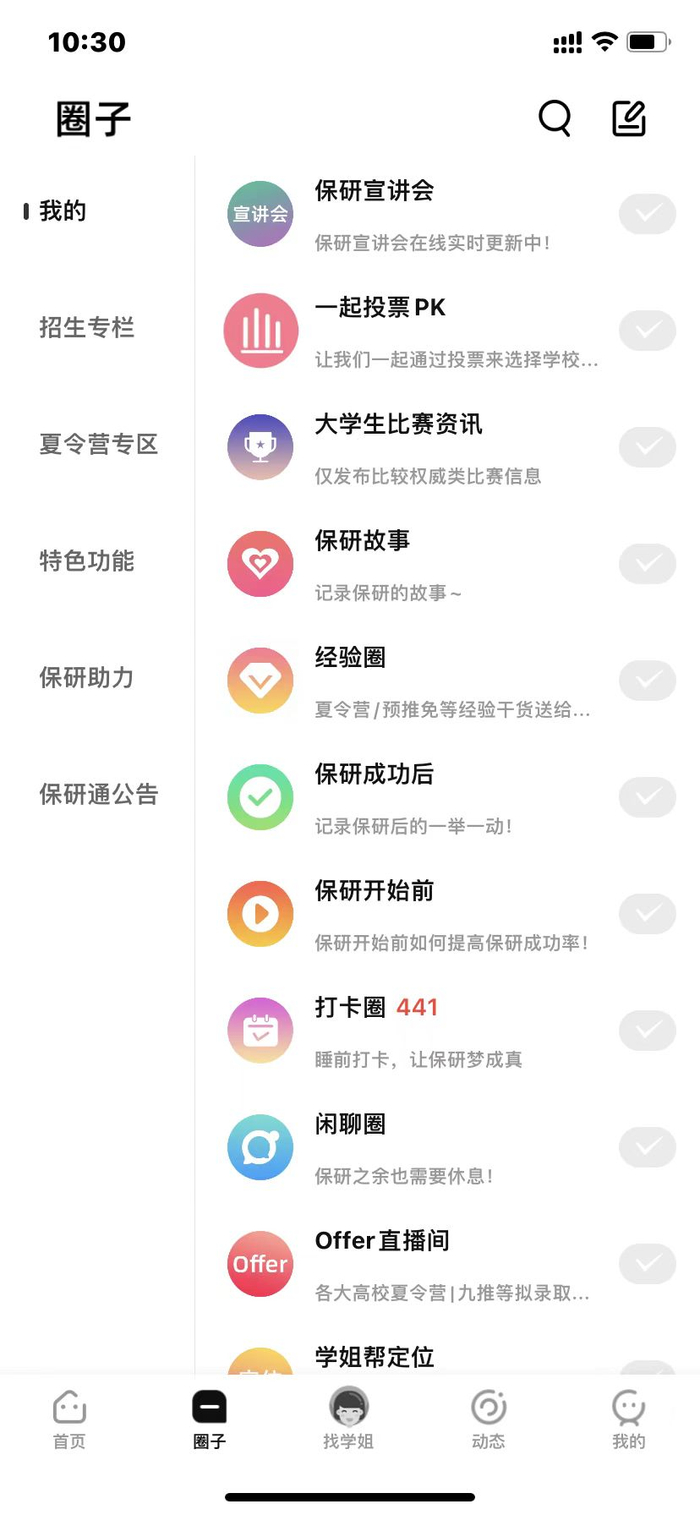
Task: Toggle the check button for 大学生比赛资讯
Action: pyautogui.click(x=648, y=447)
